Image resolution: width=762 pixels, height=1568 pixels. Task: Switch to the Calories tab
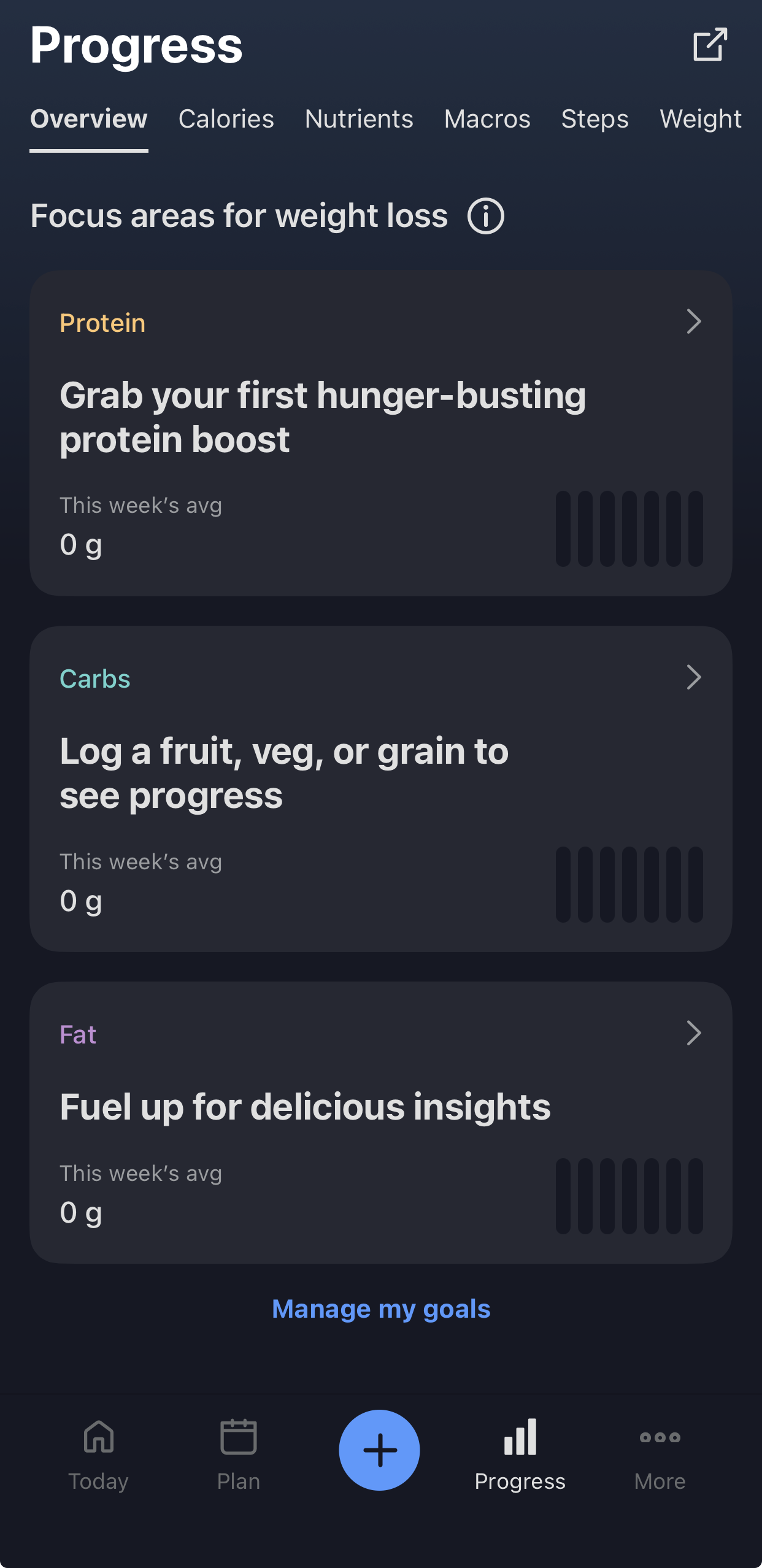point(226,119)
